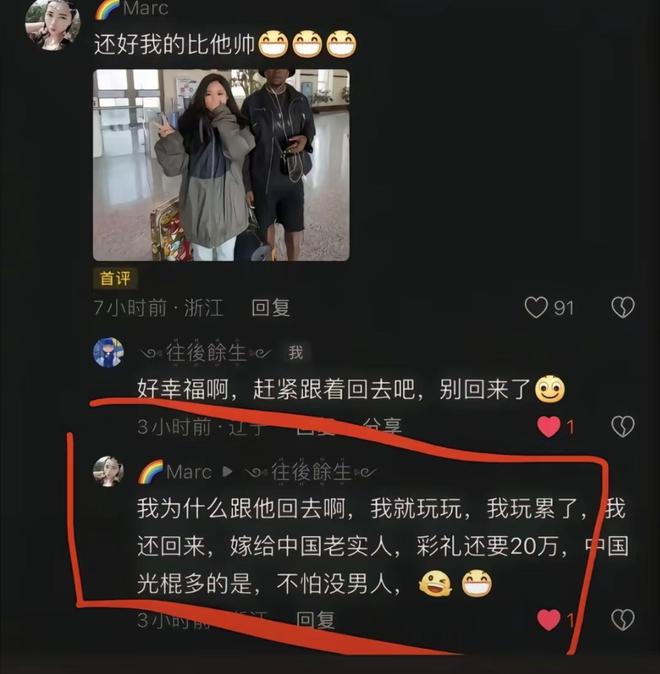Like the comment starting 好幸福啊

[548, 427]
